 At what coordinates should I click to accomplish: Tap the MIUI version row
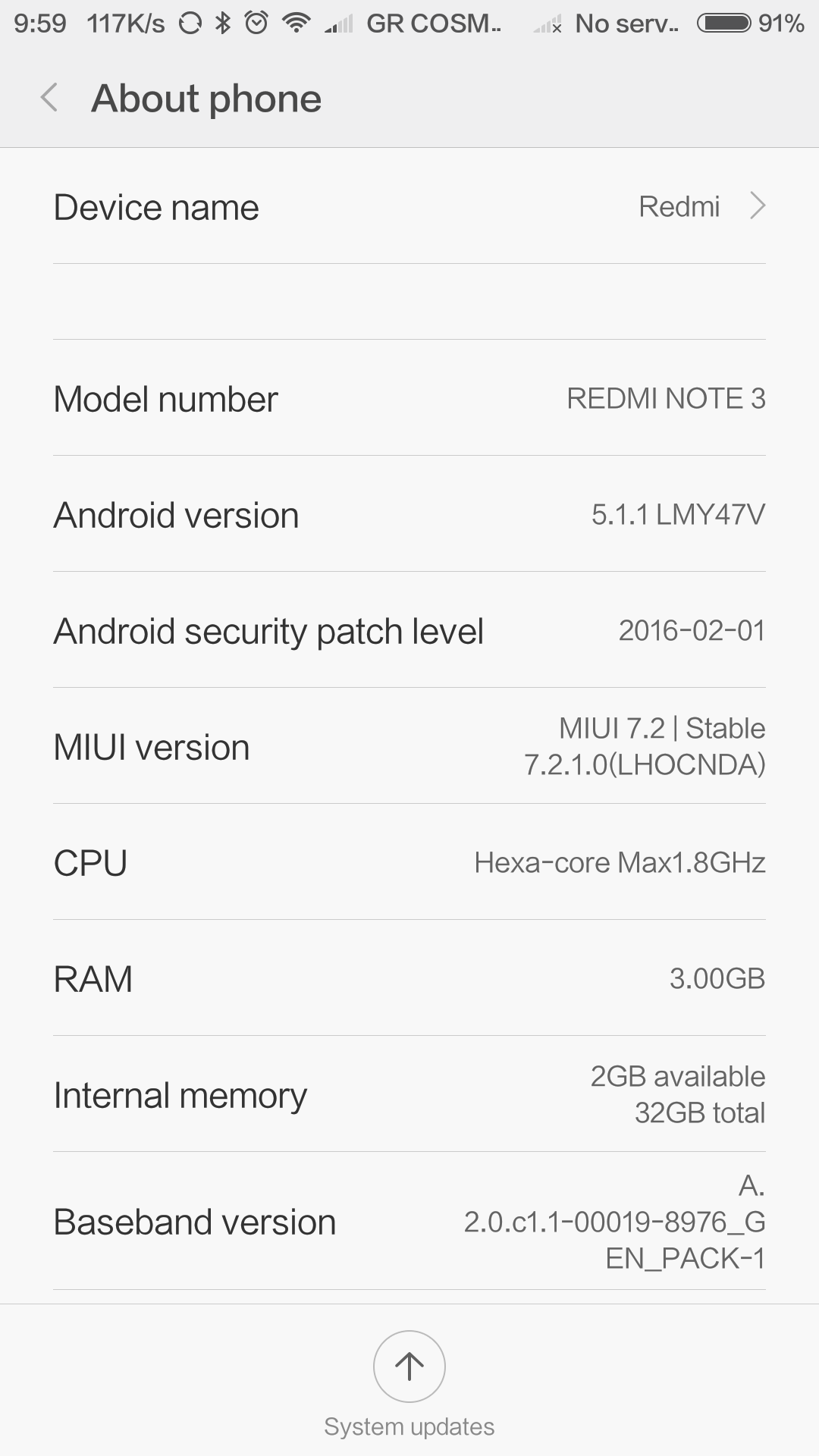409,747
